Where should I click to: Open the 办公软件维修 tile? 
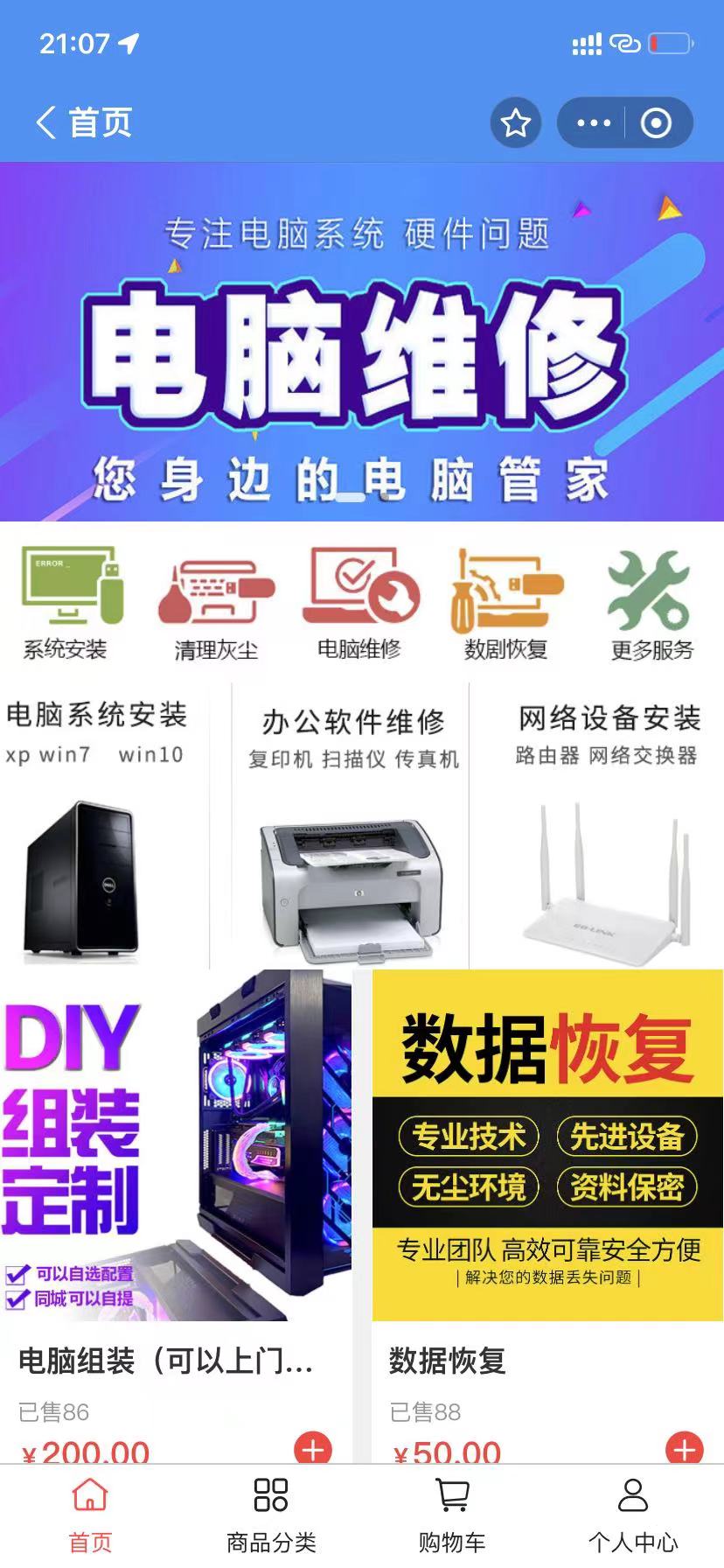[x=352, y=827]
